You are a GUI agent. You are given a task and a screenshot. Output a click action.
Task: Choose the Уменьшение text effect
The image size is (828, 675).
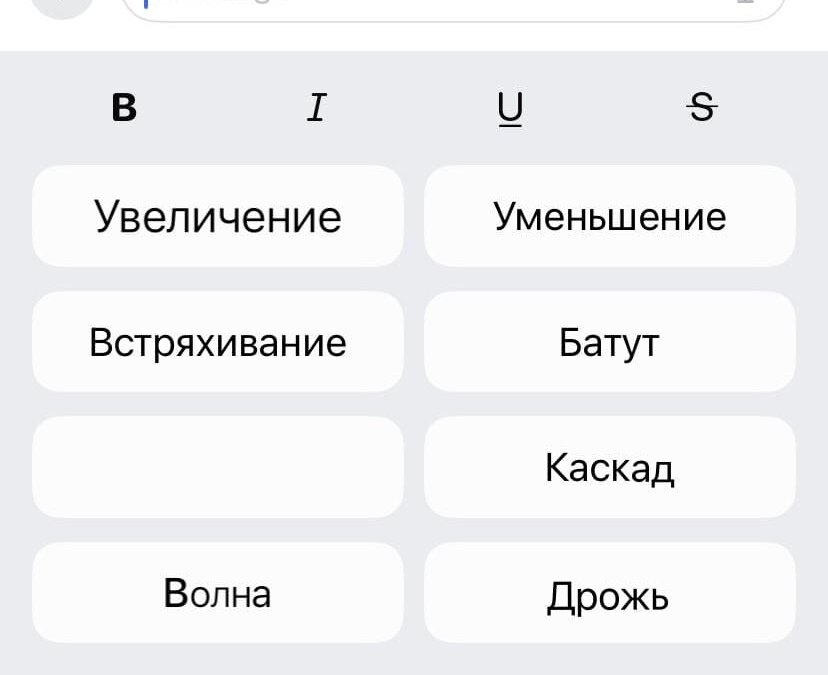pos(610,216)
